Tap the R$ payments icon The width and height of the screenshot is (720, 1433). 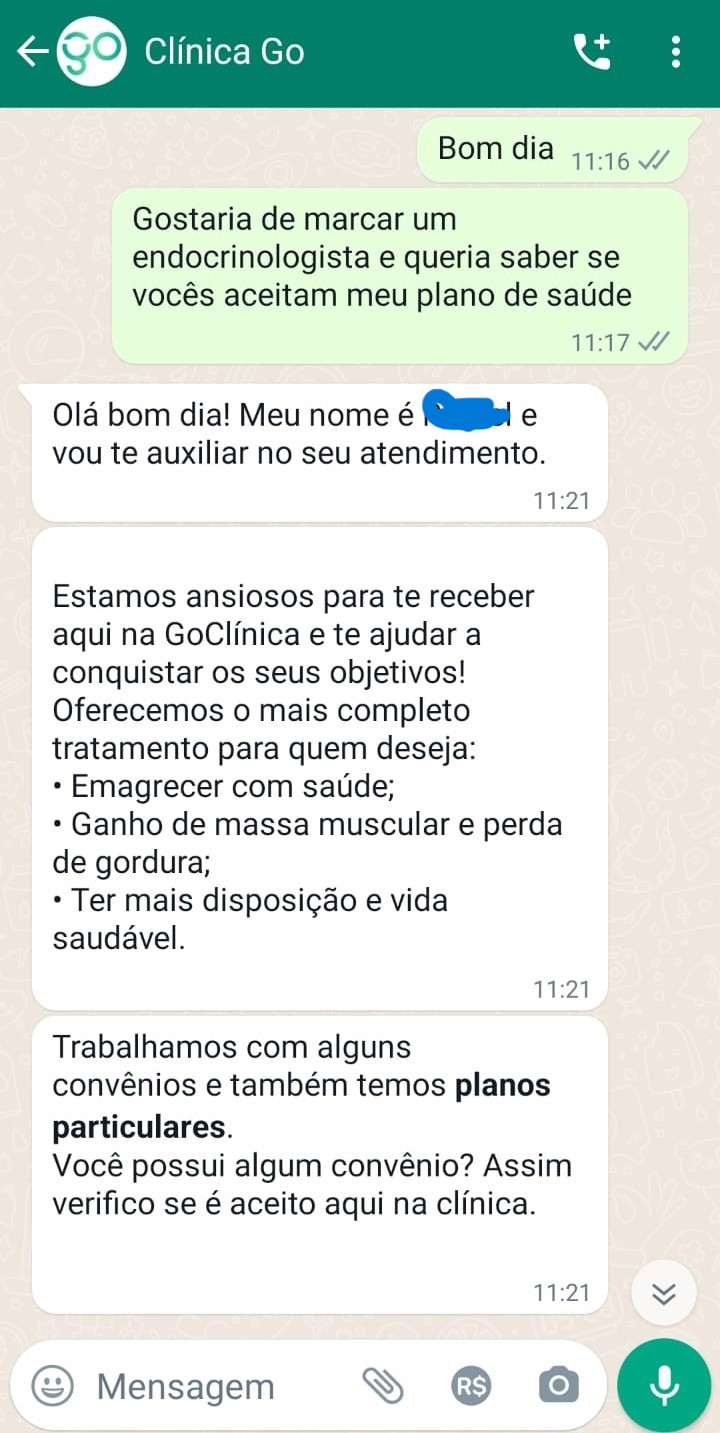tap(470, 1385)
